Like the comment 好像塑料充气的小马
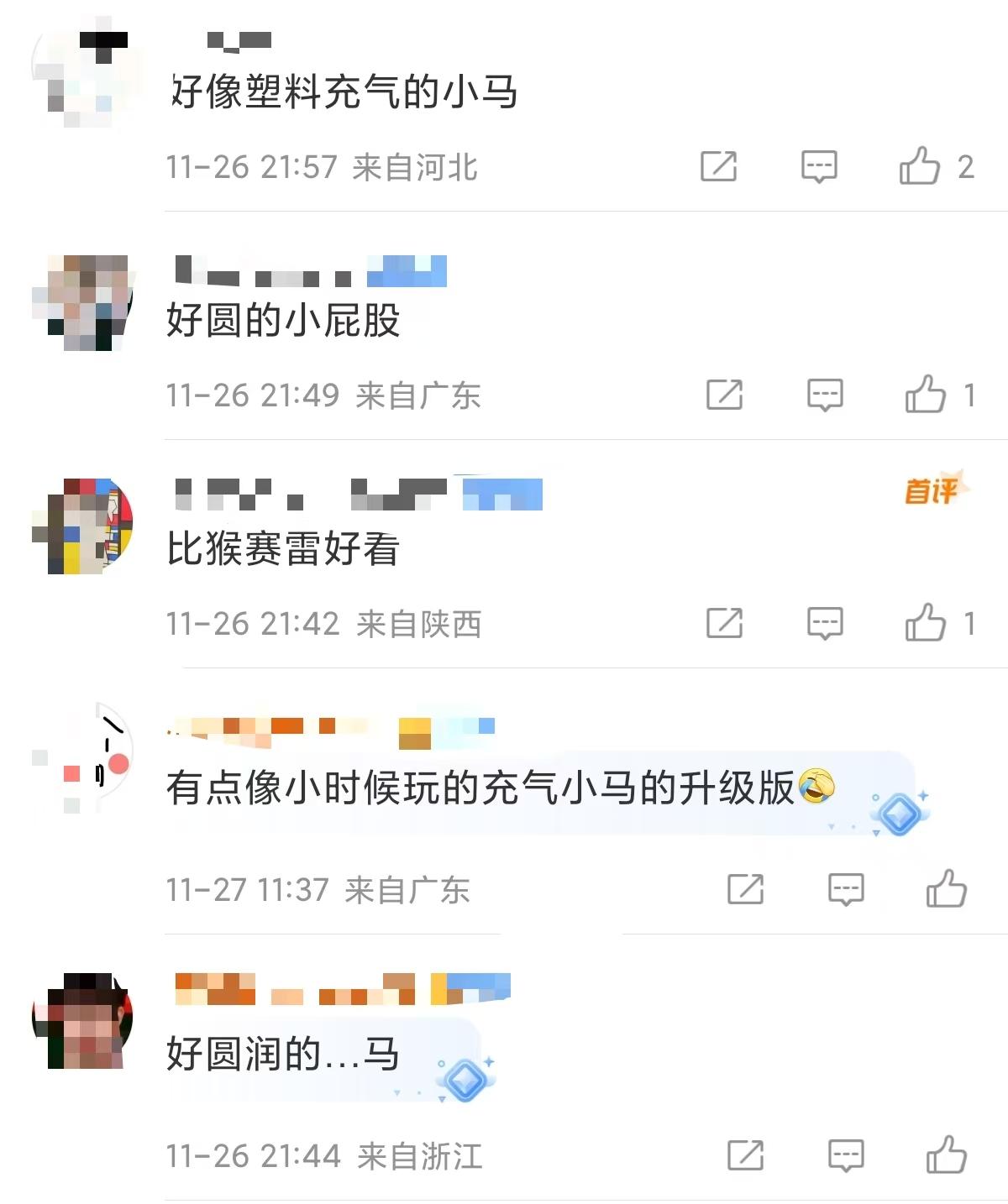 pyautogui.click(x=920, y=165)
